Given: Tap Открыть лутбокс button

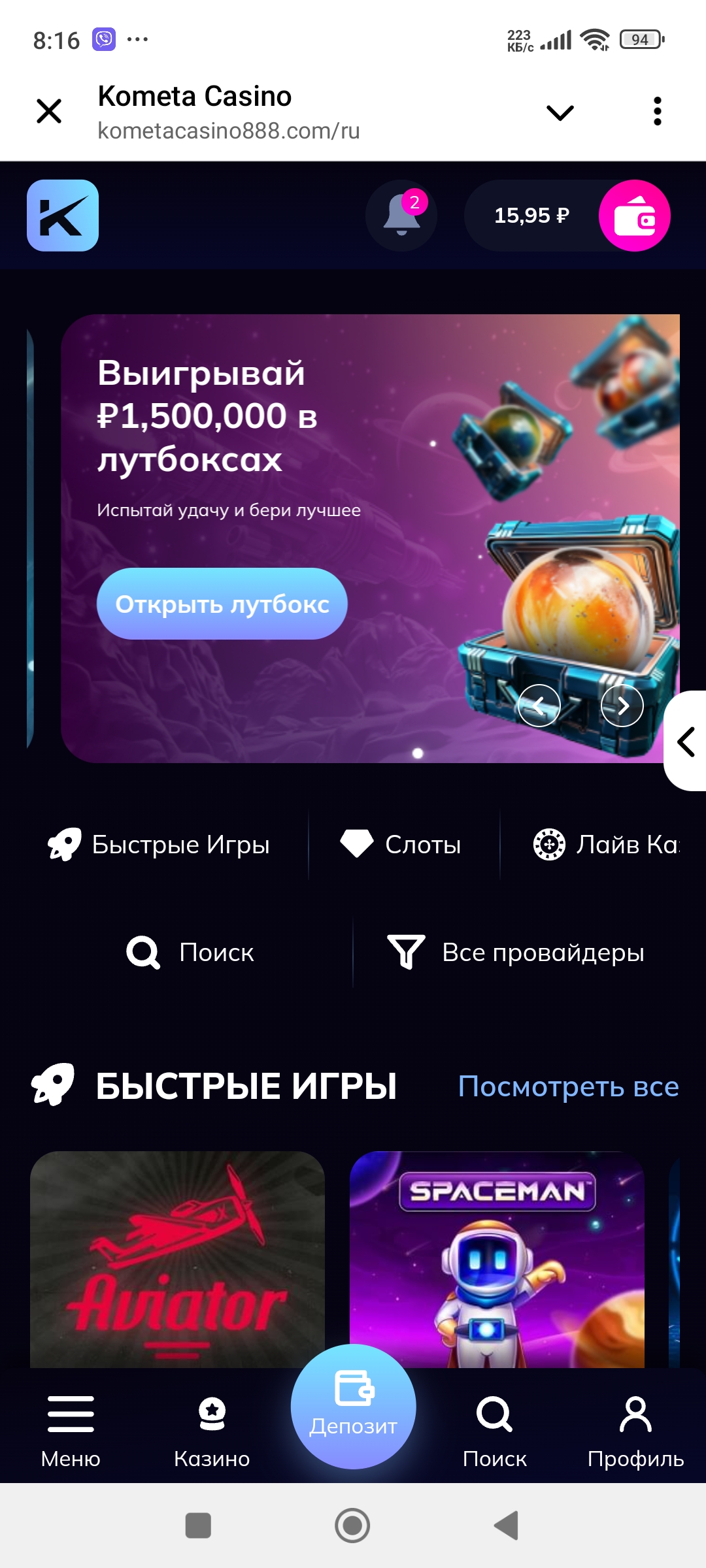Looking at the screenshot, I should [222, 604].
